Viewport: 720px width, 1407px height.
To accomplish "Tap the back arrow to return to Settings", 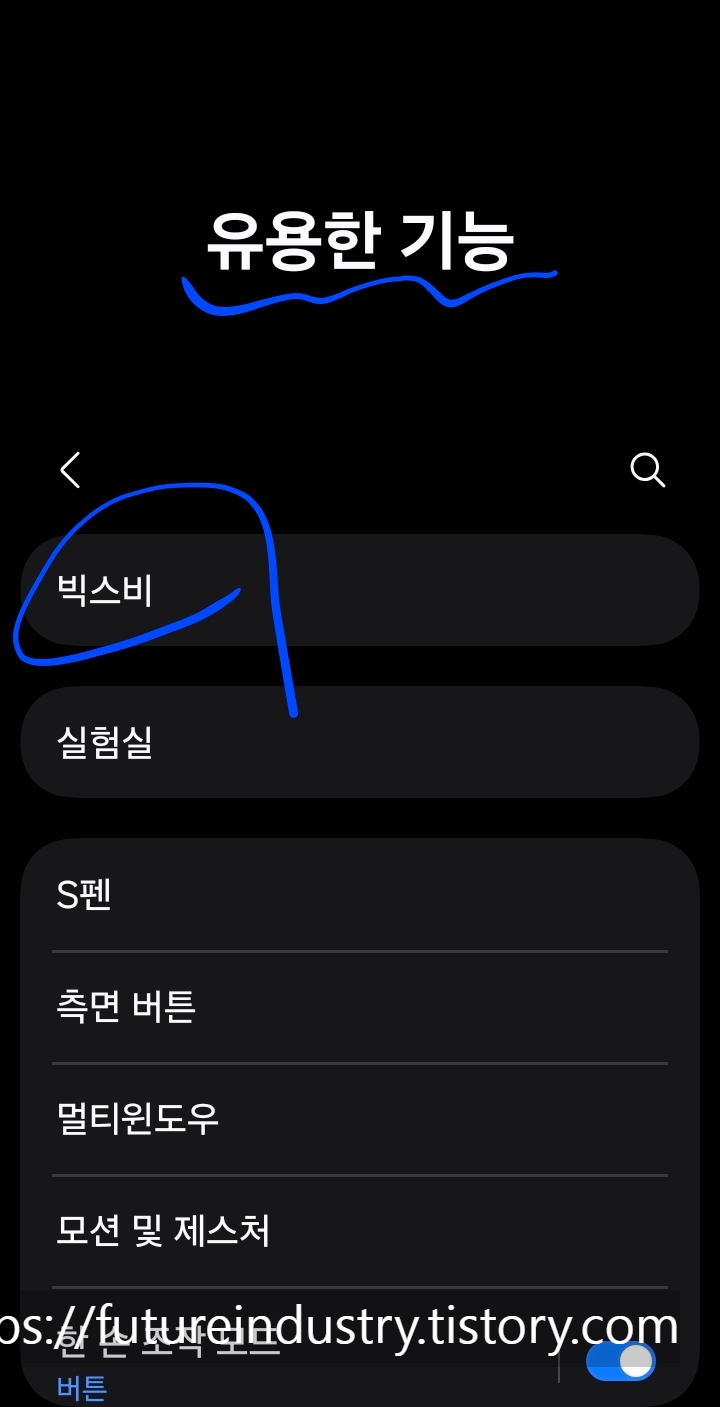I will pos(70,470).
